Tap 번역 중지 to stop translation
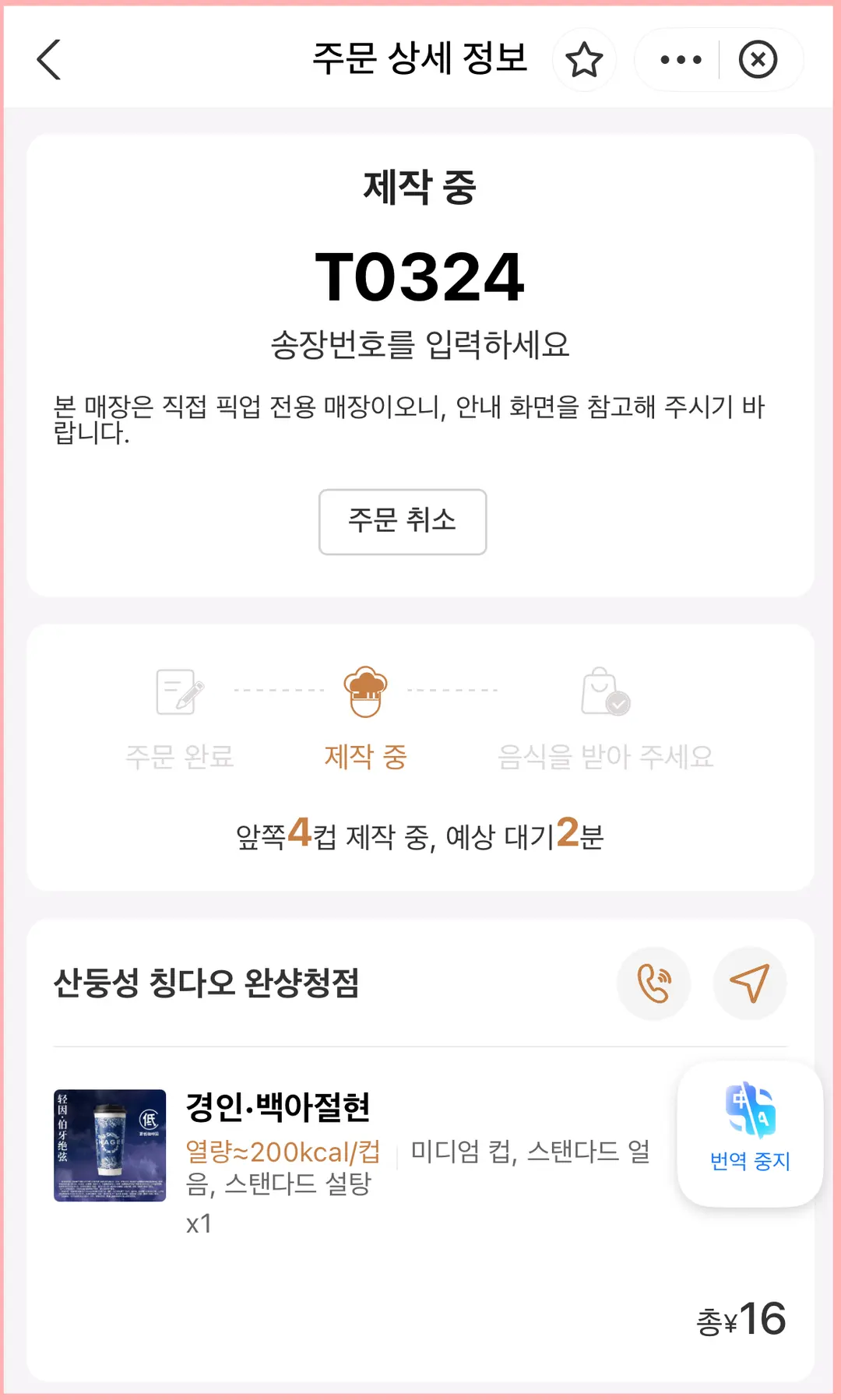 coord(750,1133)
